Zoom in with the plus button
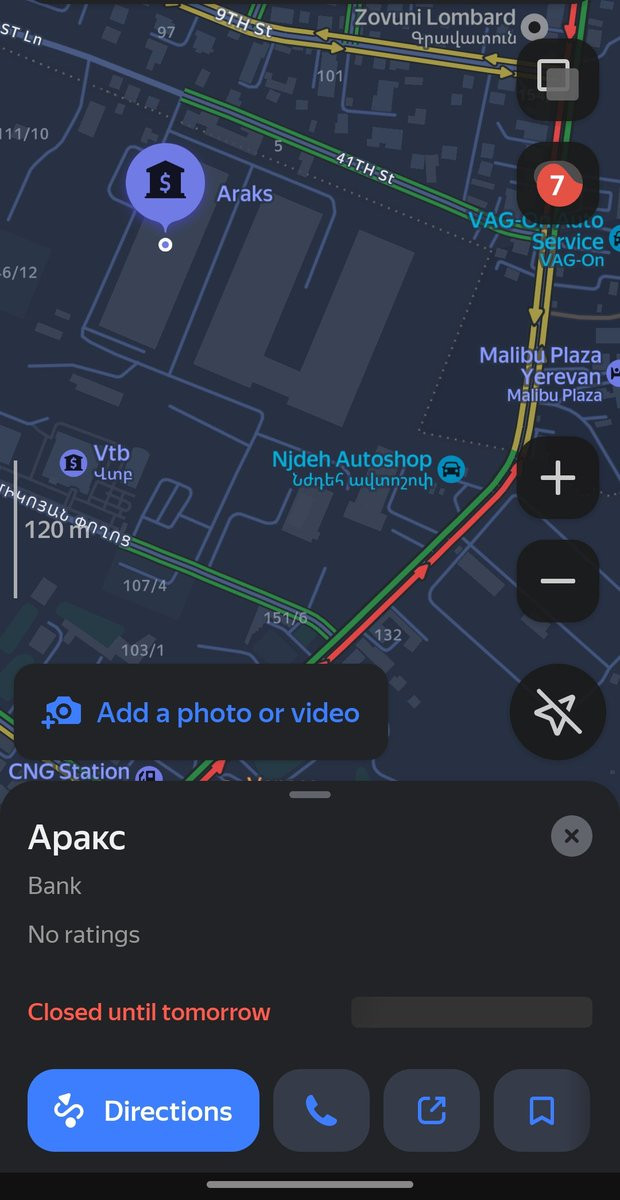Viewport: 620px width, 1200px height. click(x=557, y=478)
